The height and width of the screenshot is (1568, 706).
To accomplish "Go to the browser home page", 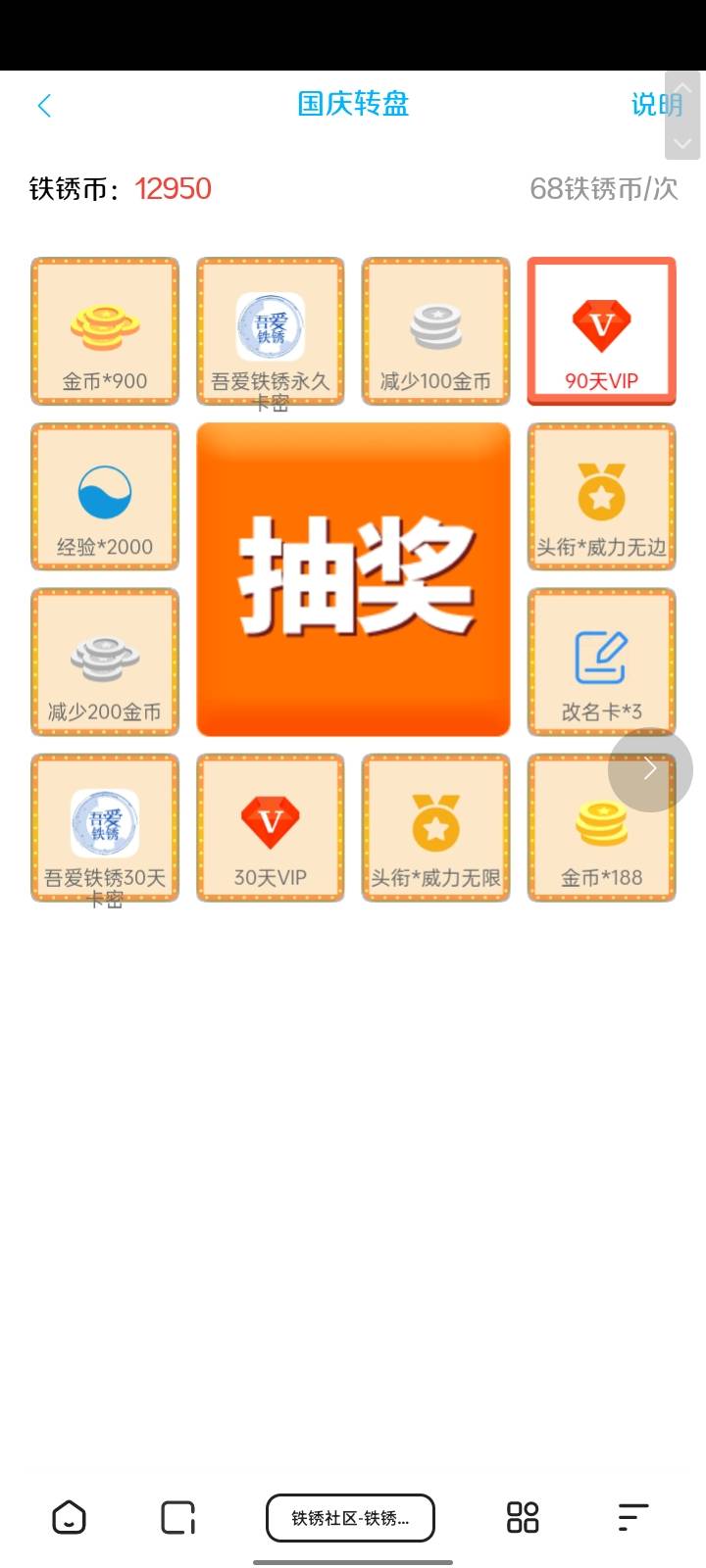I will (x=69, y=1518).
